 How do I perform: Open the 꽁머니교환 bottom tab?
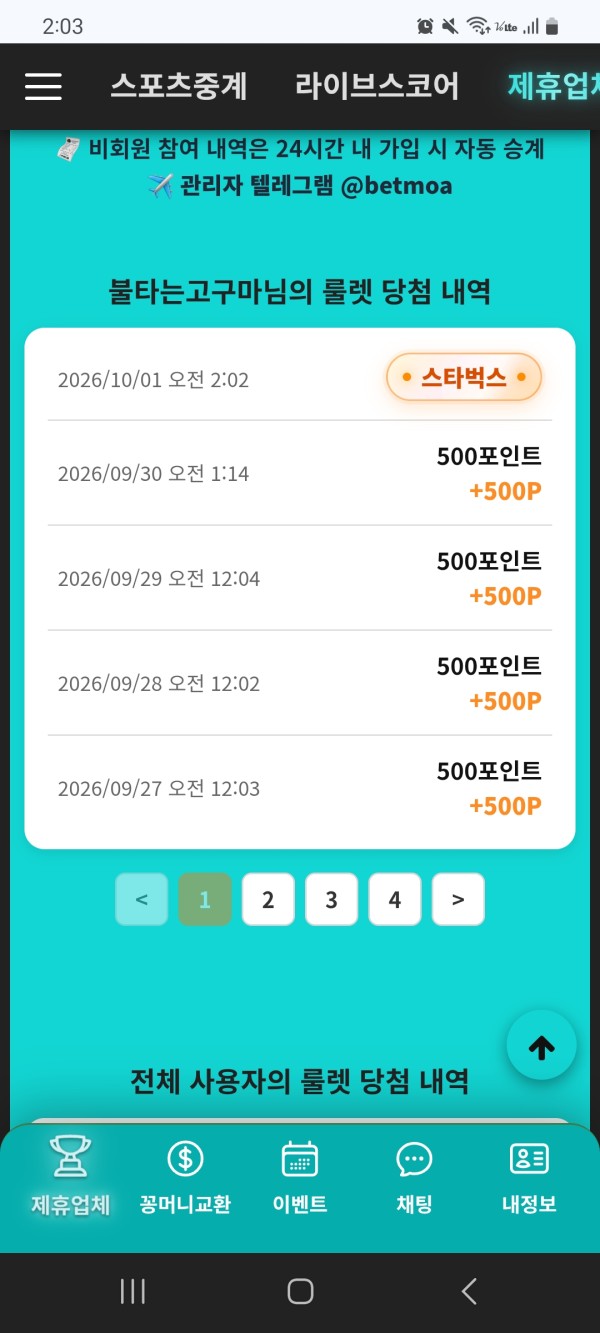185,1176
